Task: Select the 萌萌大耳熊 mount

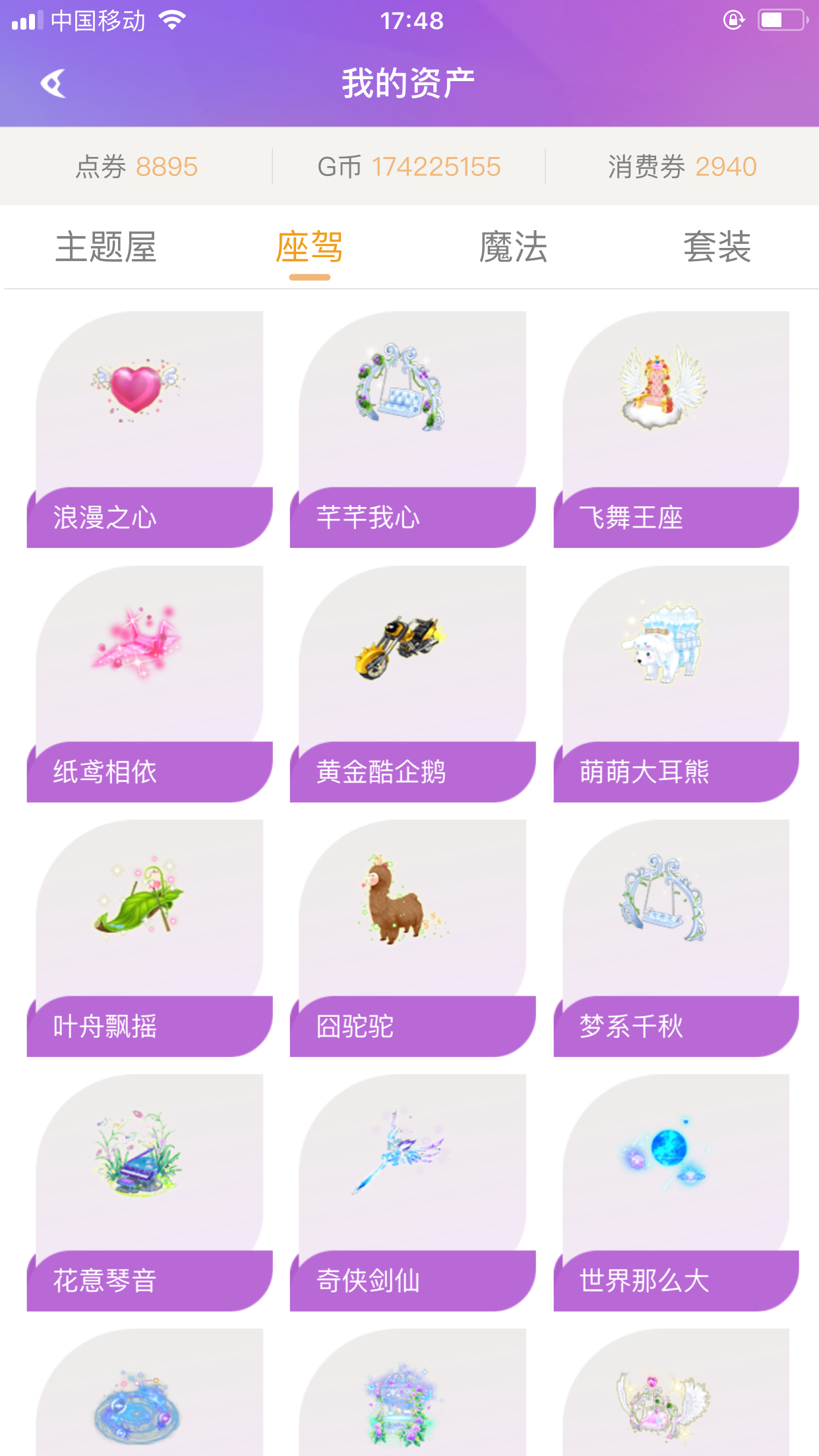Action: tap(676, 683)
